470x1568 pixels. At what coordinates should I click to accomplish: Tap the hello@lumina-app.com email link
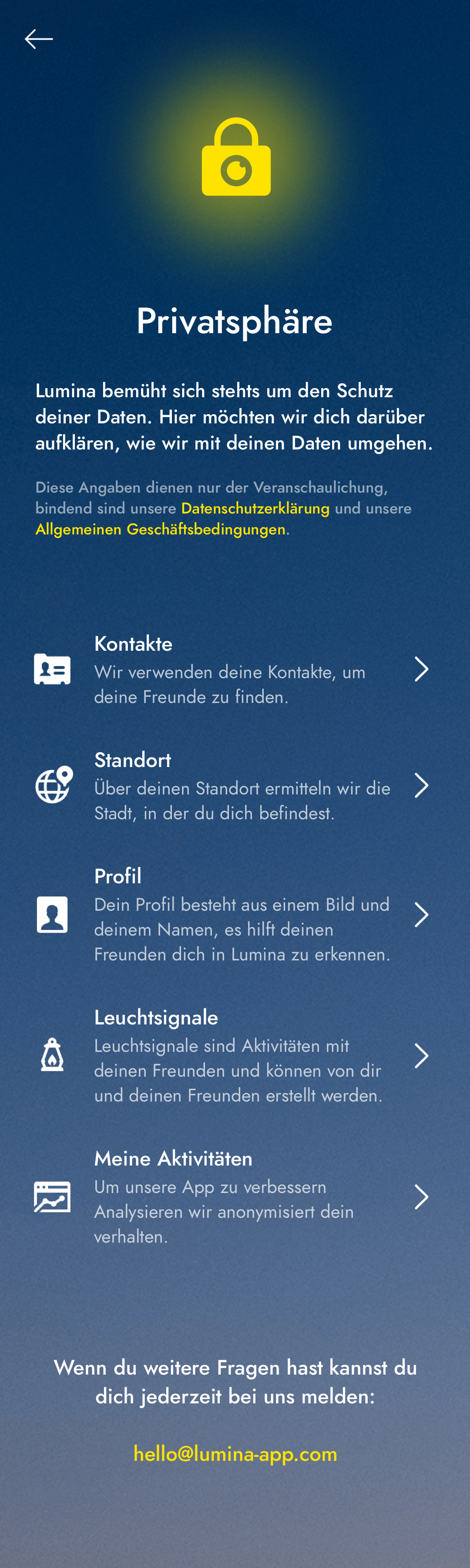pyautogui.click(x=235, y=1453)
